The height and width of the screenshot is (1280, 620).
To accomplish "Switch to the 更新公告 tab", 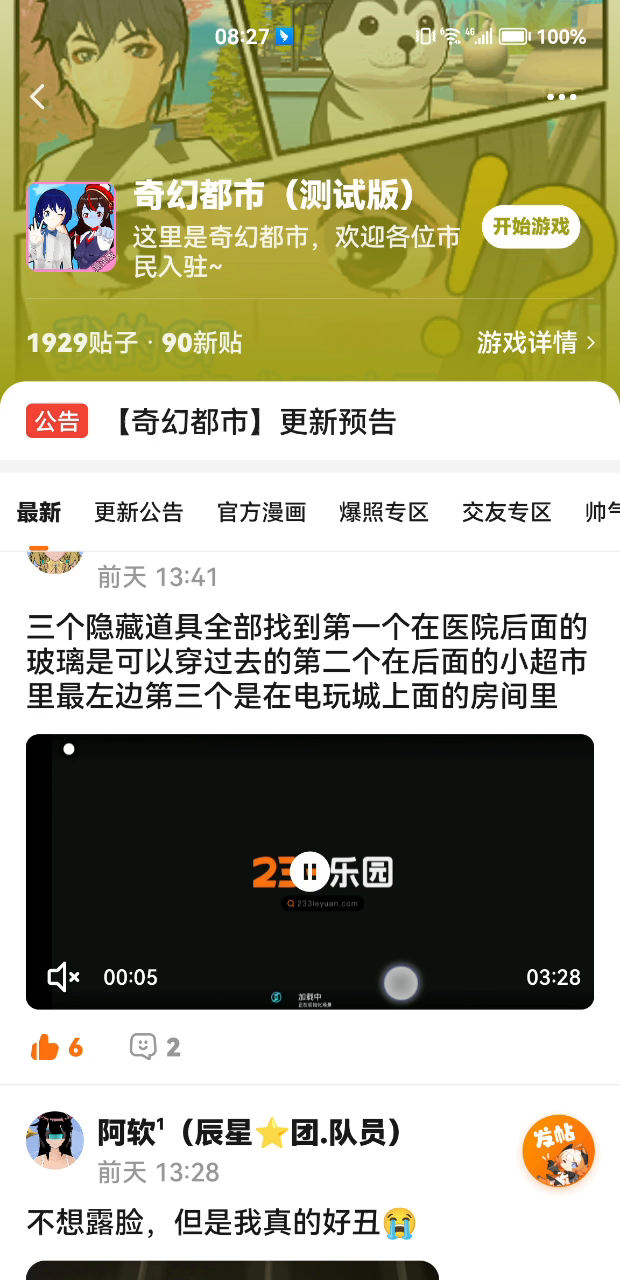I will (139, 513).
